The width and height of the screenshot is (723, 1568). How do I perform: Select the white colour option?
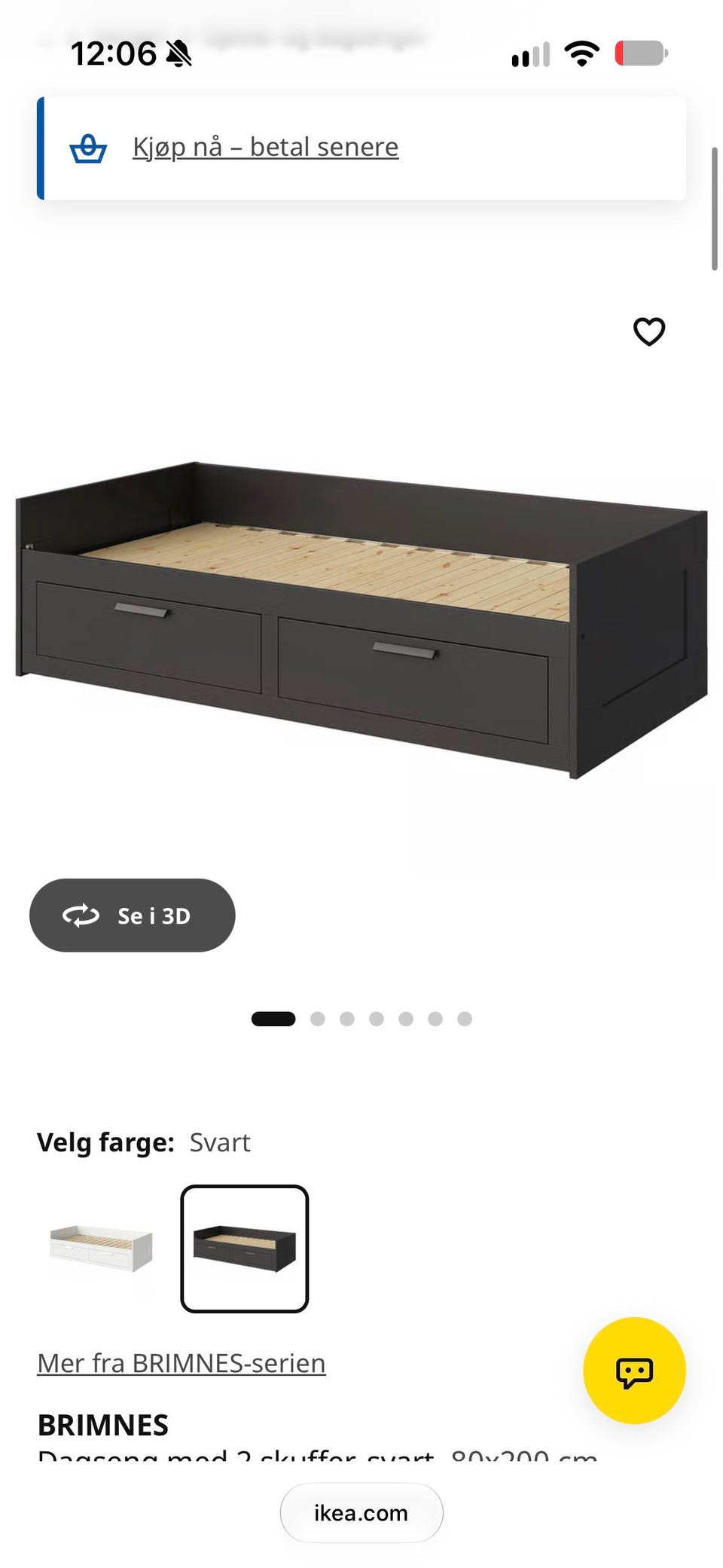pyautogui.click(x=101, y=1249)
